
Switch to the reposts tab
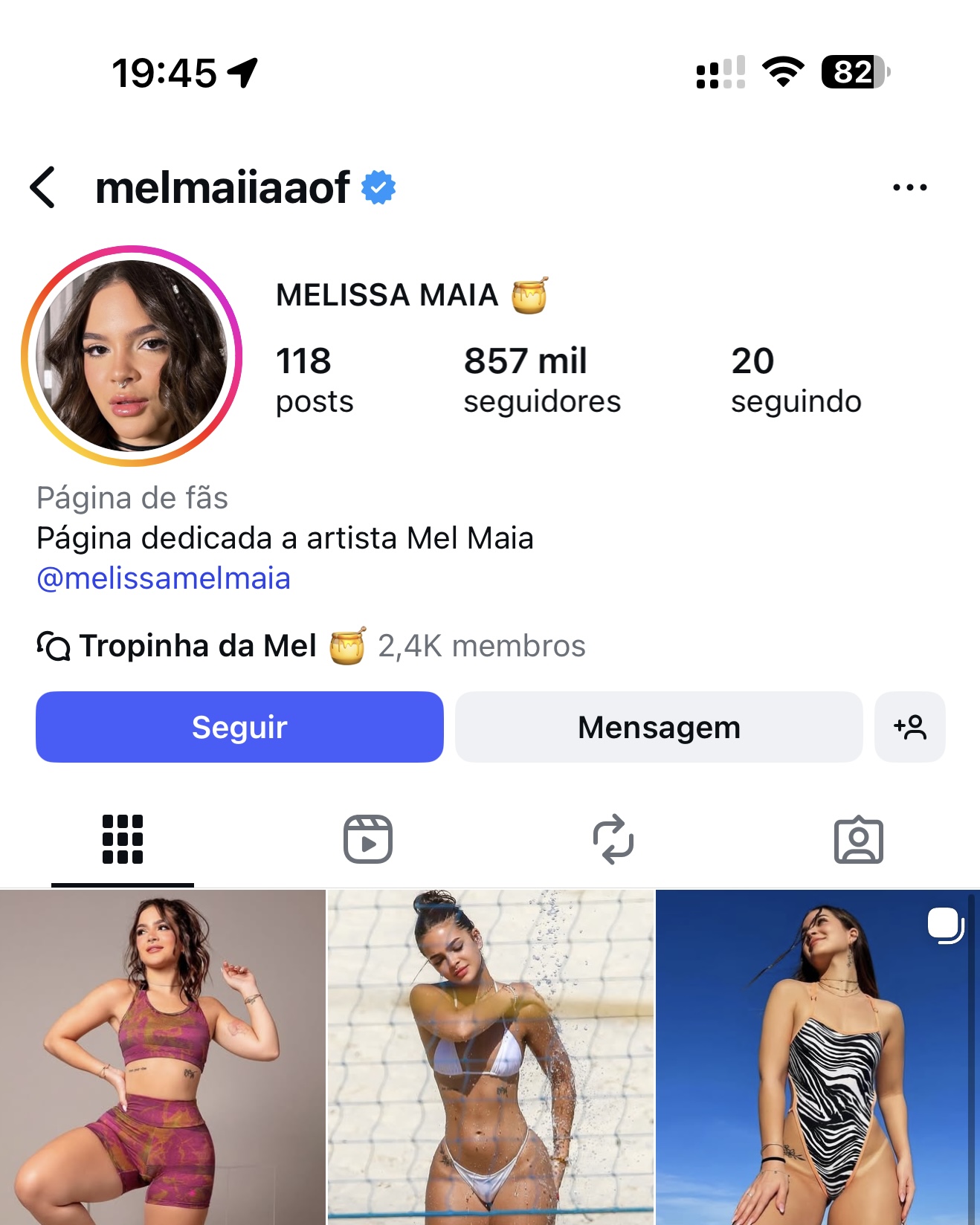(x=613, y=839)
